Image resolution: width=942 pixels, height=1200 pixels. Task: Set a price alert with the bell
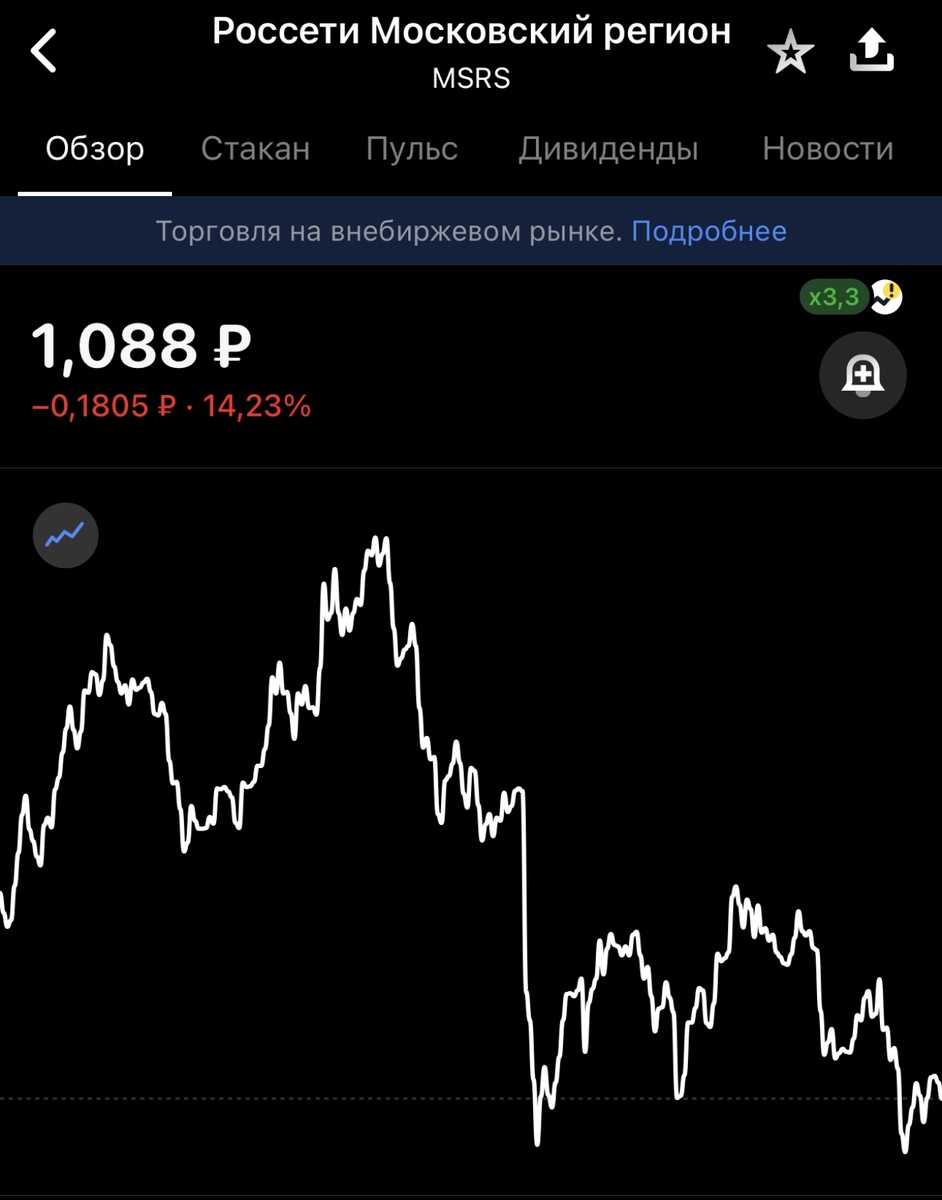click(x=863, y=376)
